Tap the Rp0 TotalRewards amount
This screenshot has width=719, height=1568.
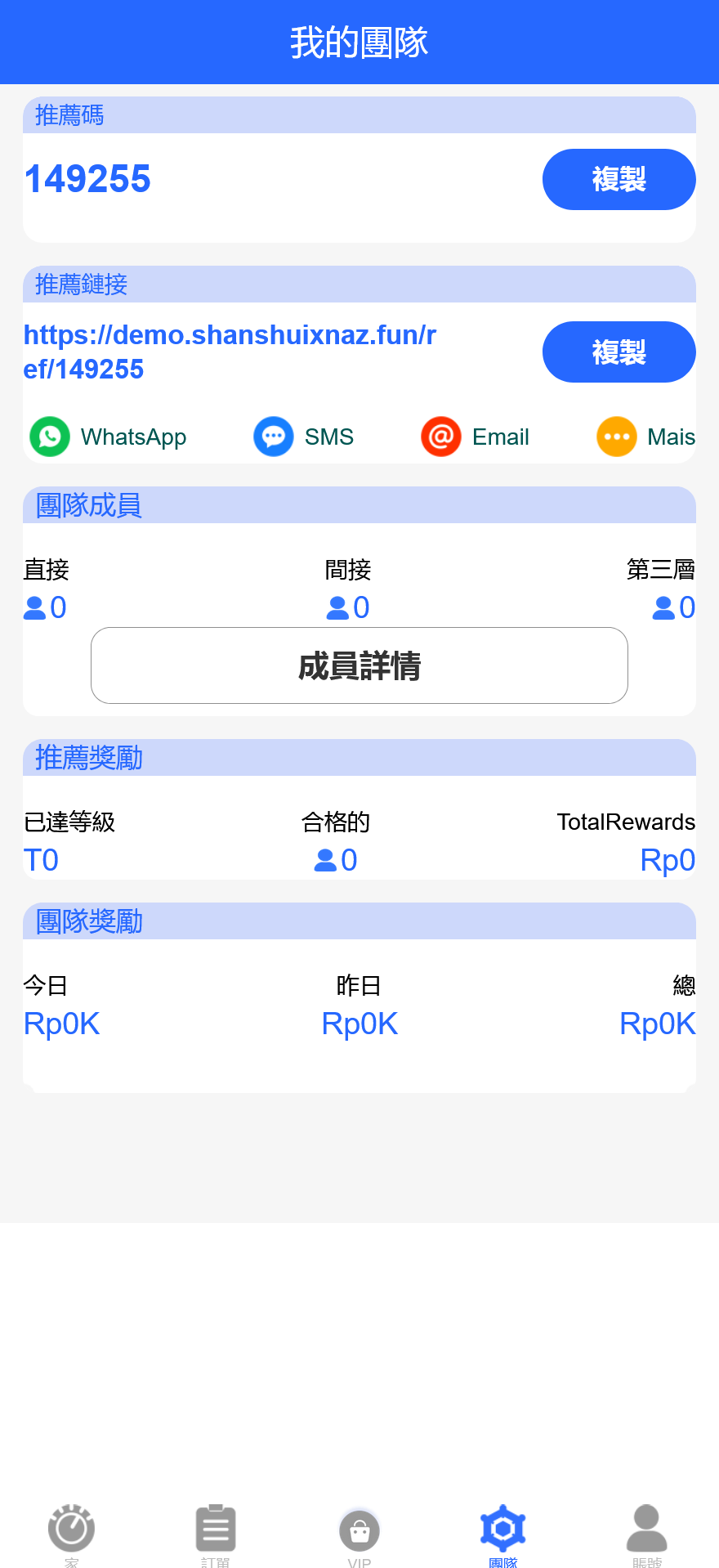coord(667,859)
